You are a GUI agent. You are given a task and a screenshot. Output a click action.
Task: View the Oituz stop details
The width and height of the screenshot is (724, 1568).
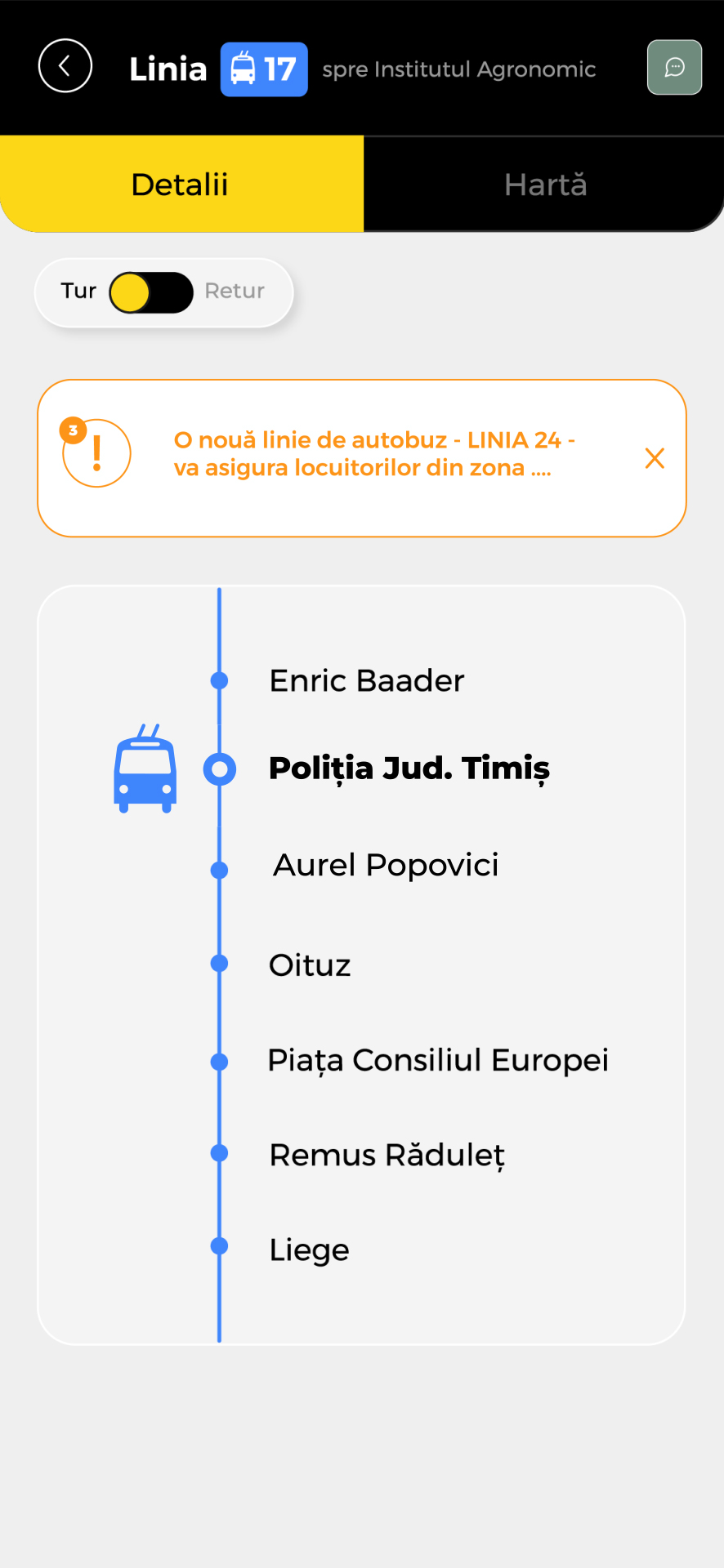(x=310, y=965)
